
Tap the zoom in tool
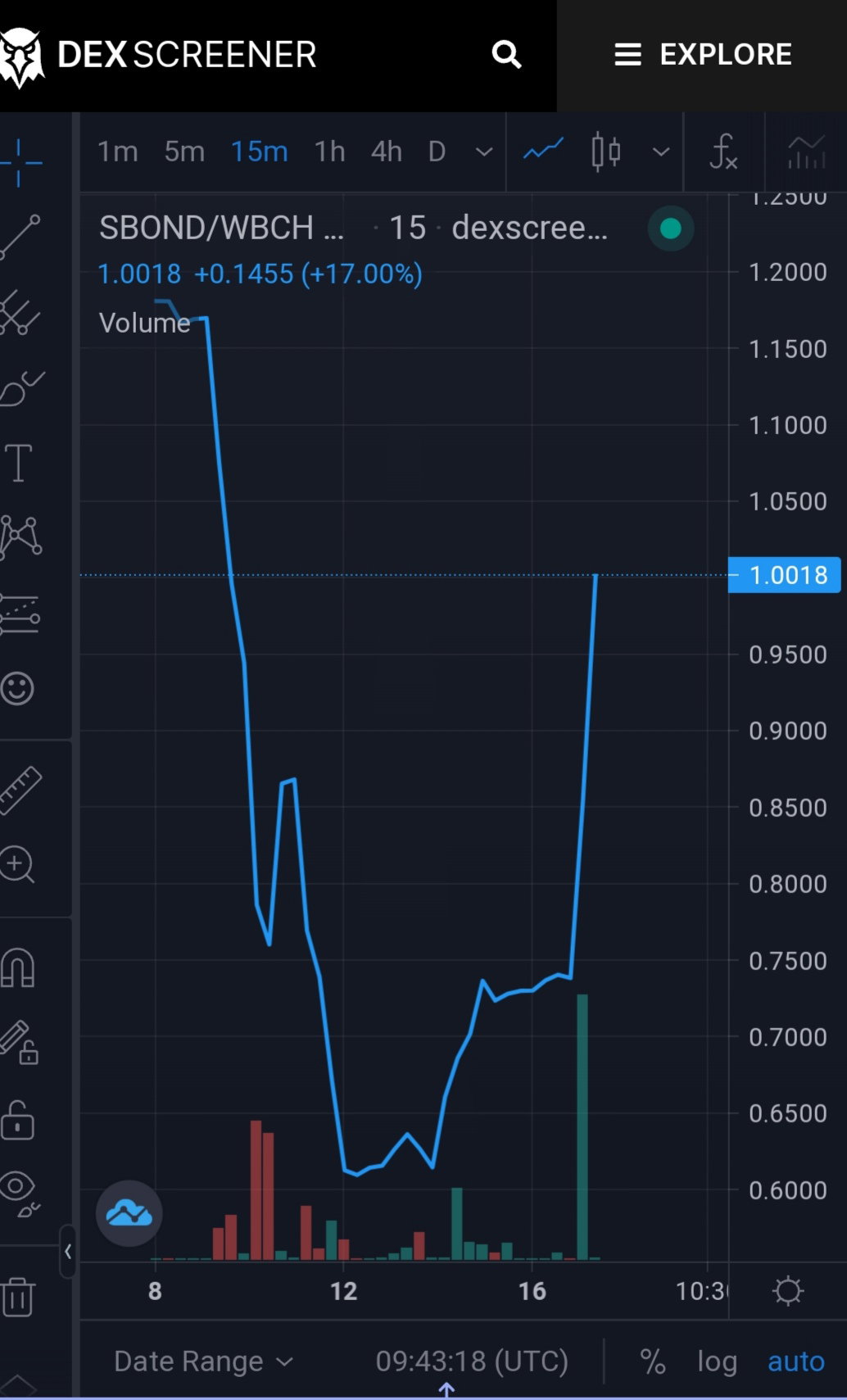point(17,865)
